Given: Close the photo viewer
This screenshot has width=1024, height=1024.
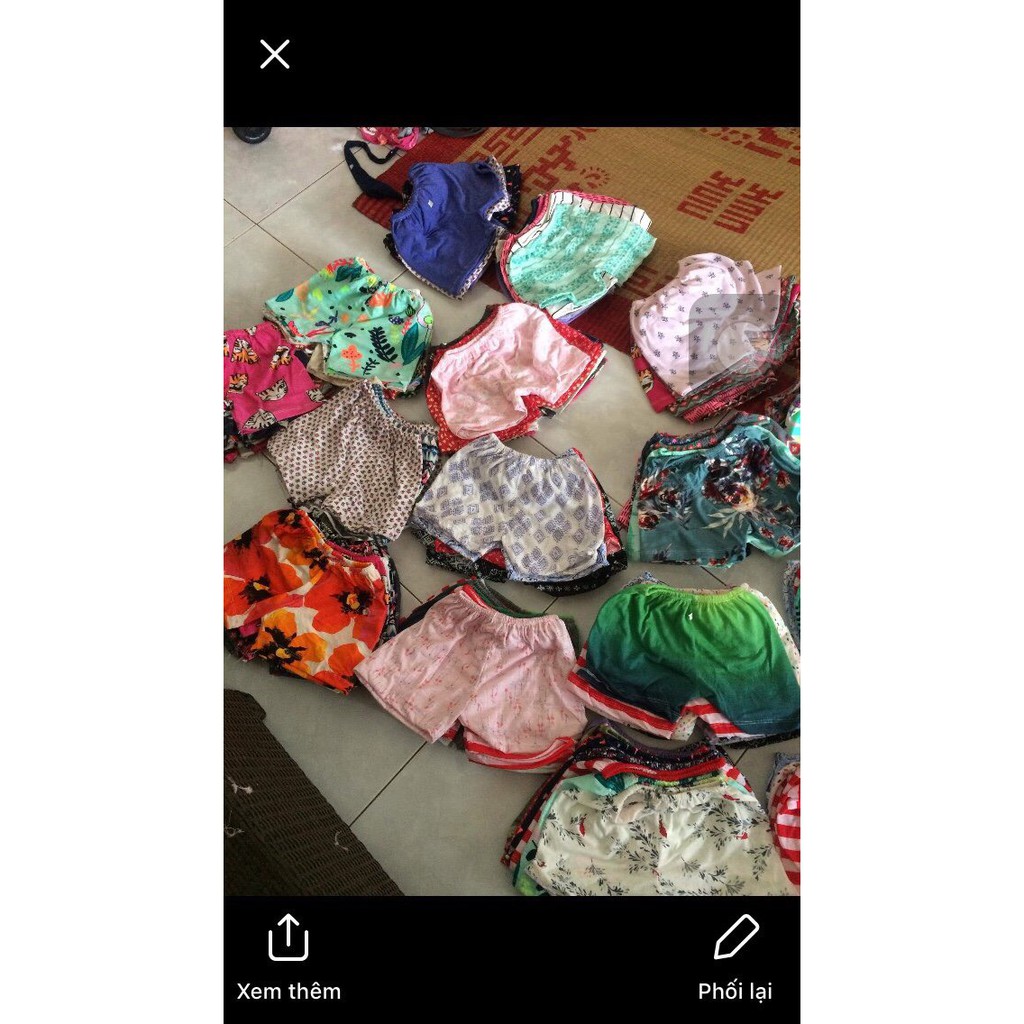Looking at the screenshot, I should (275, 54).
